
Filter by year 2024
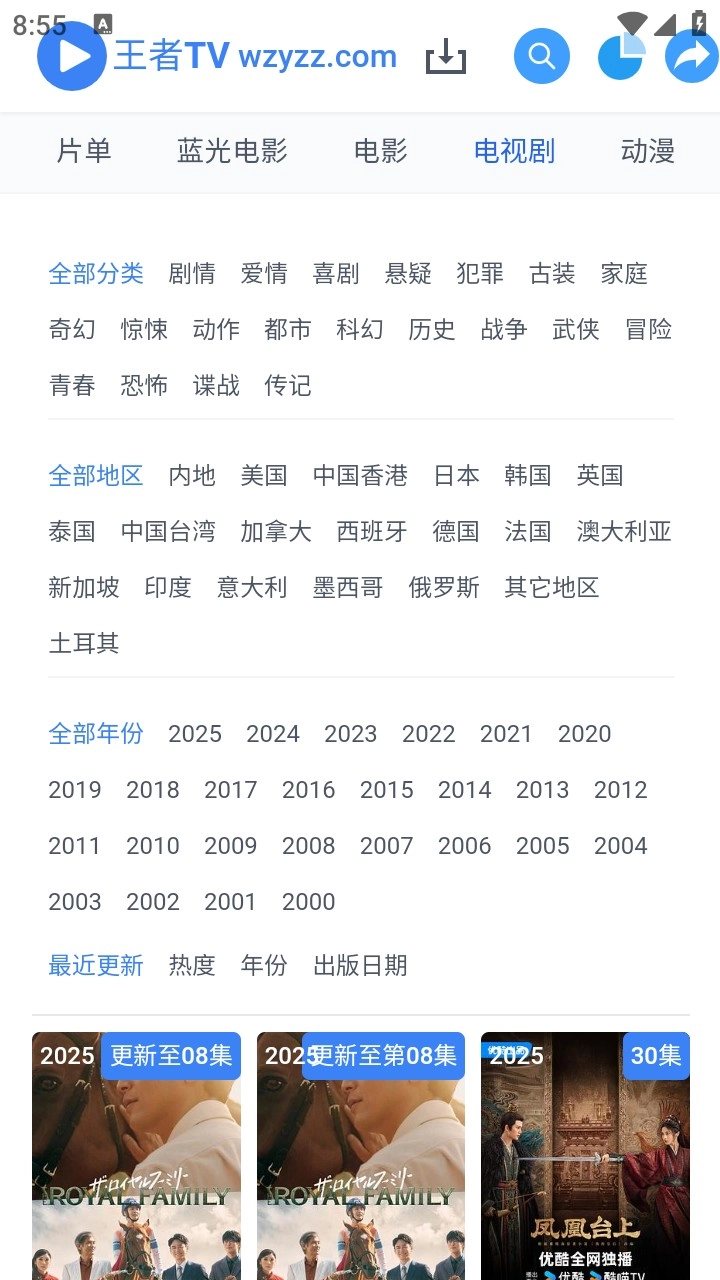point(272,734)
